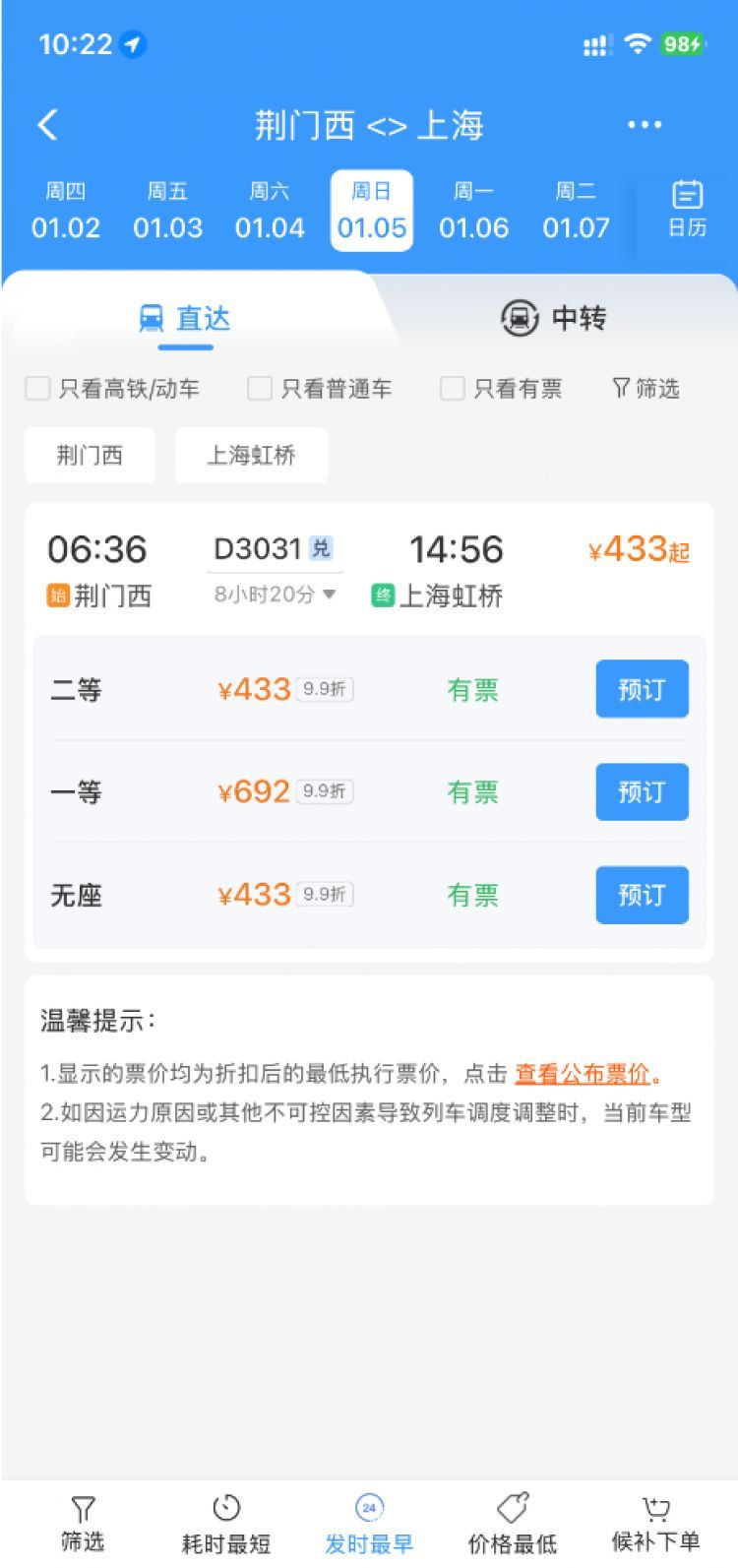Open the three-dot overflow menu

pos(645,125)
